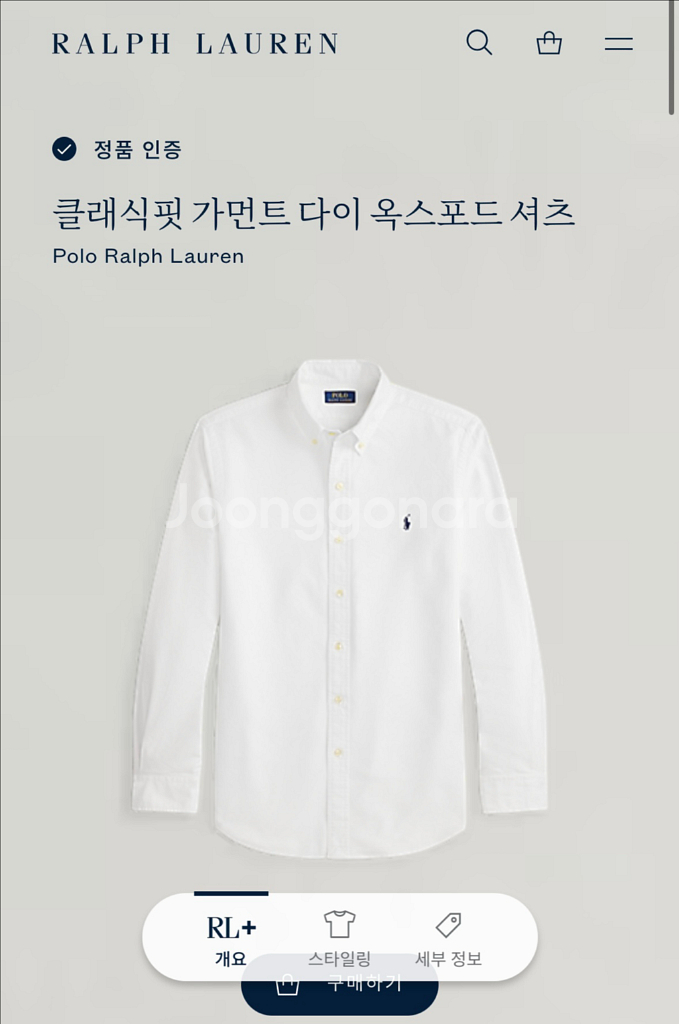Open the search magnifier icon
Viewport: 679px width, 1024px height.
point(479,43)
